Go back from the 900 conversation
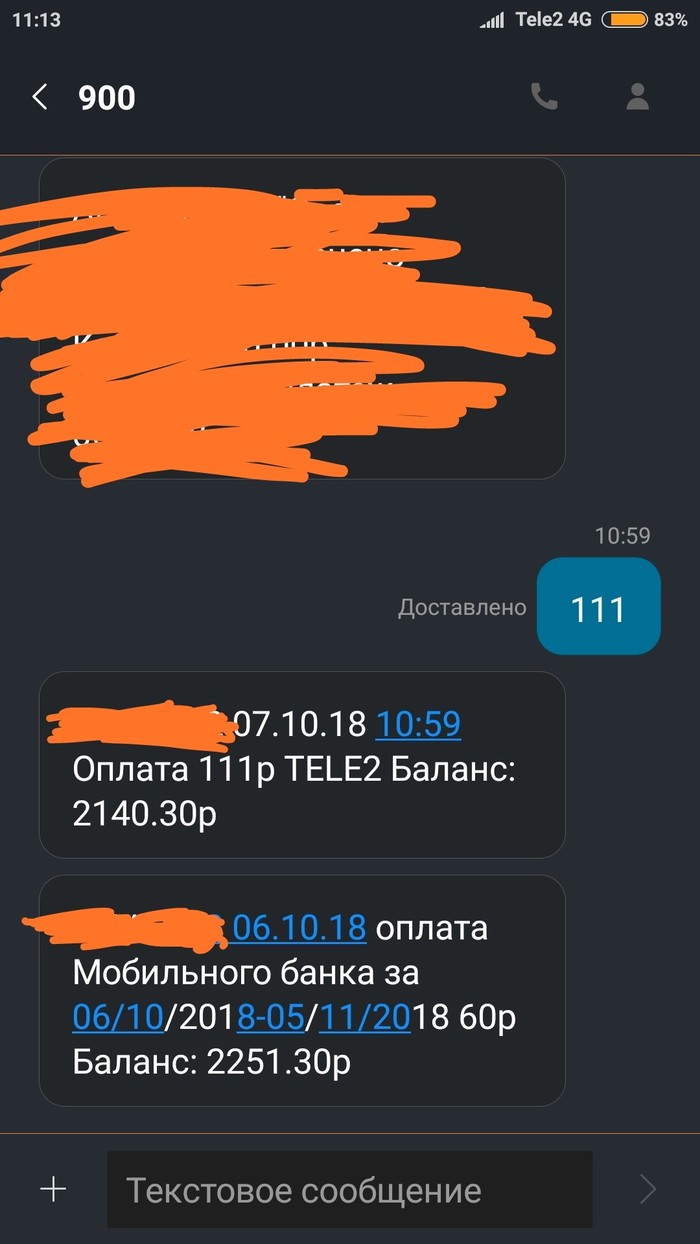Screen dimensions: 700x1244 point(40,97)
